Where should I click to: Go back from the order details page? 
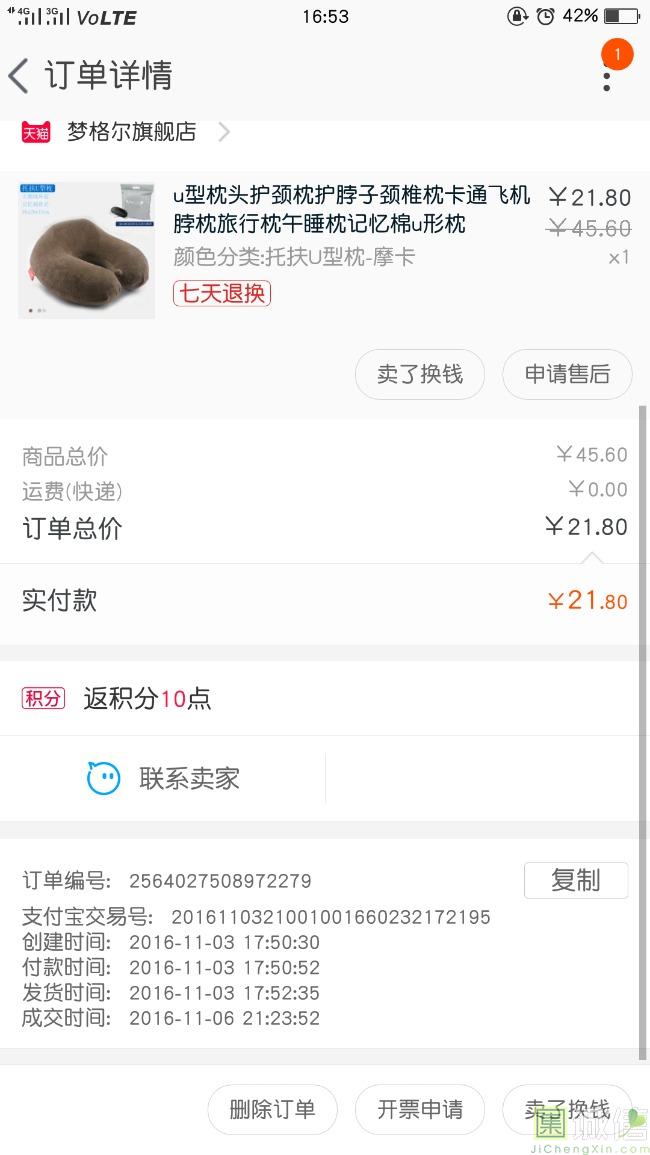(x=20, y=76)
